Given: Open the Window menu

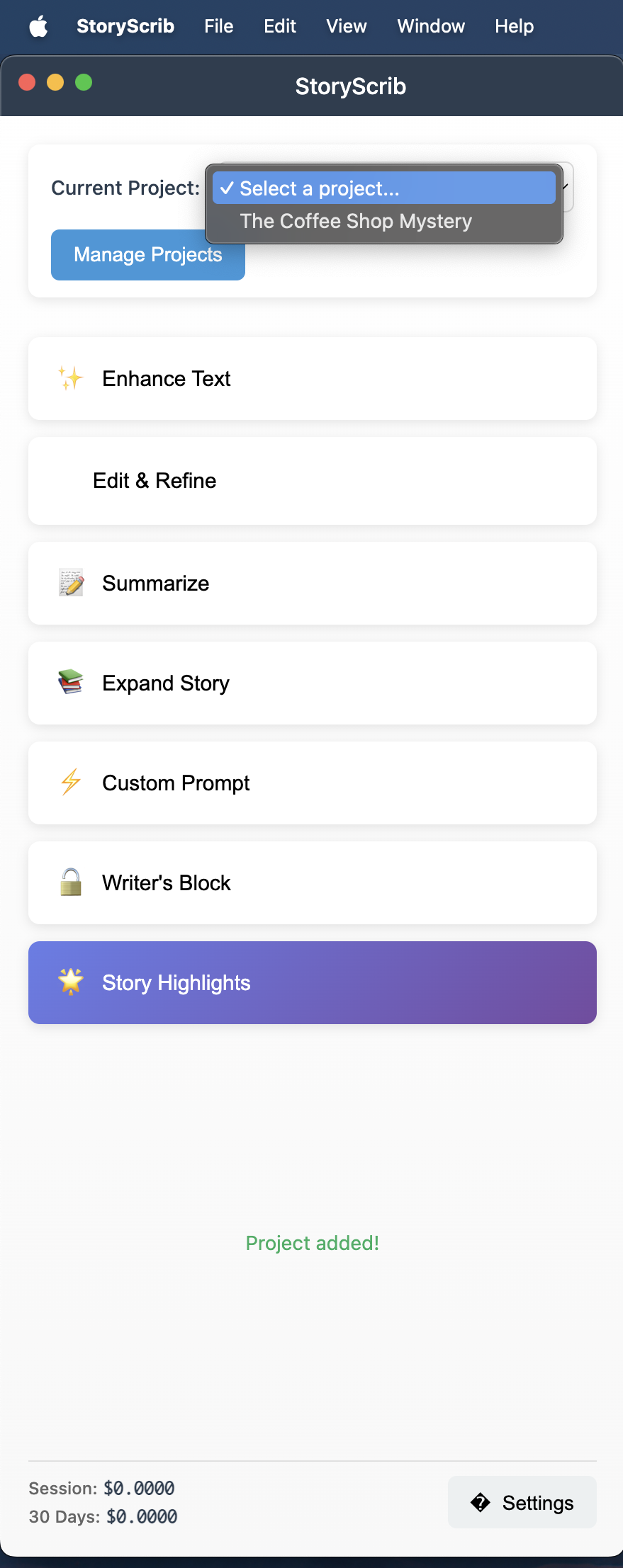Looking at the screenshot, I should point(430,26).
